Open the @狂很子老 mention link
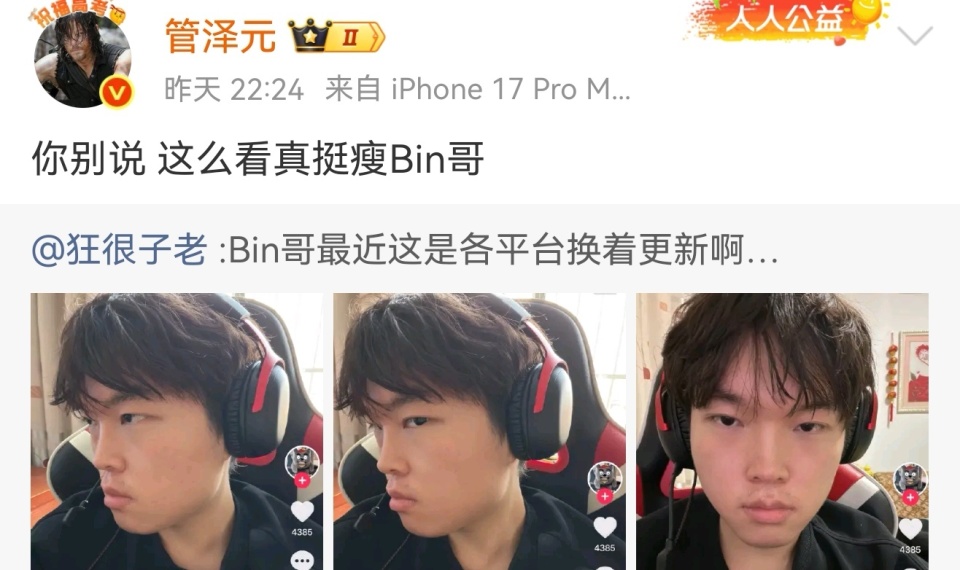 [x=119, y=249]
